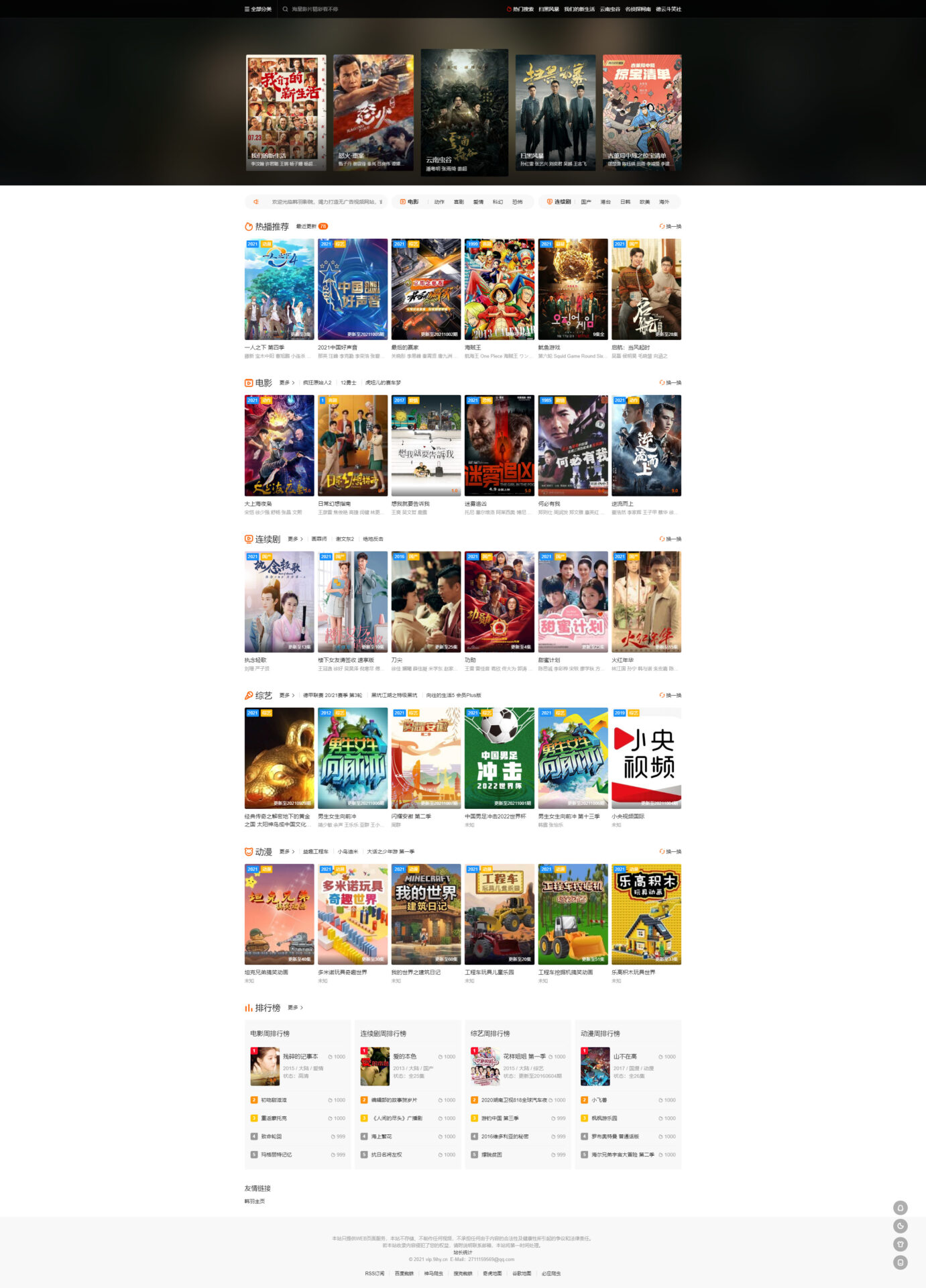Open the 怒火·重案 banner poster
926x1288 pixels.
click(373, 112)
